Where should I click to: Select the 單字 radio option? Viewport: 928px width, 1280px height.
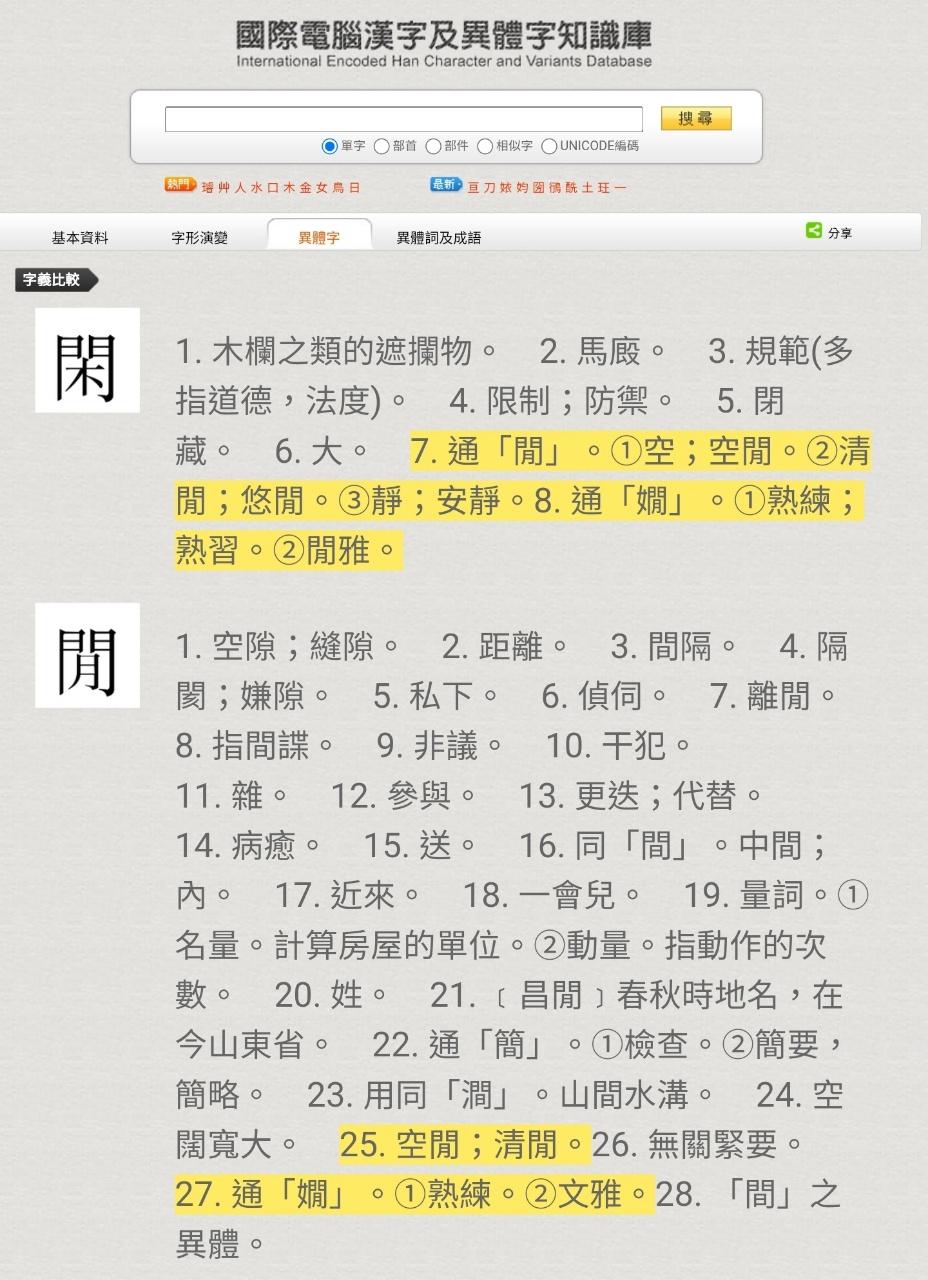click(330, 146)
